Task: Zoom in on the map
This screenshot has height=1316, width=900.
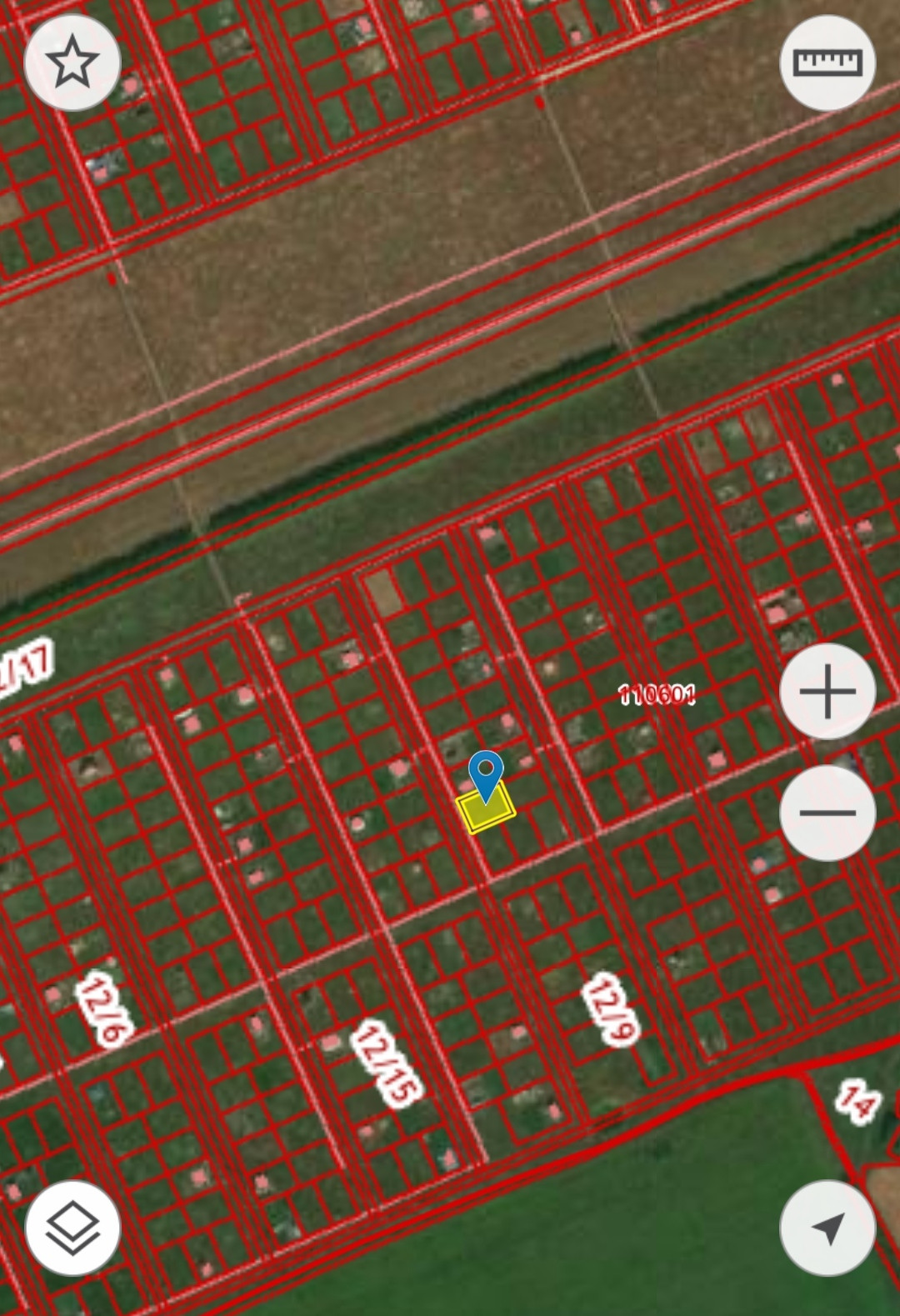Action: point(827,691)
